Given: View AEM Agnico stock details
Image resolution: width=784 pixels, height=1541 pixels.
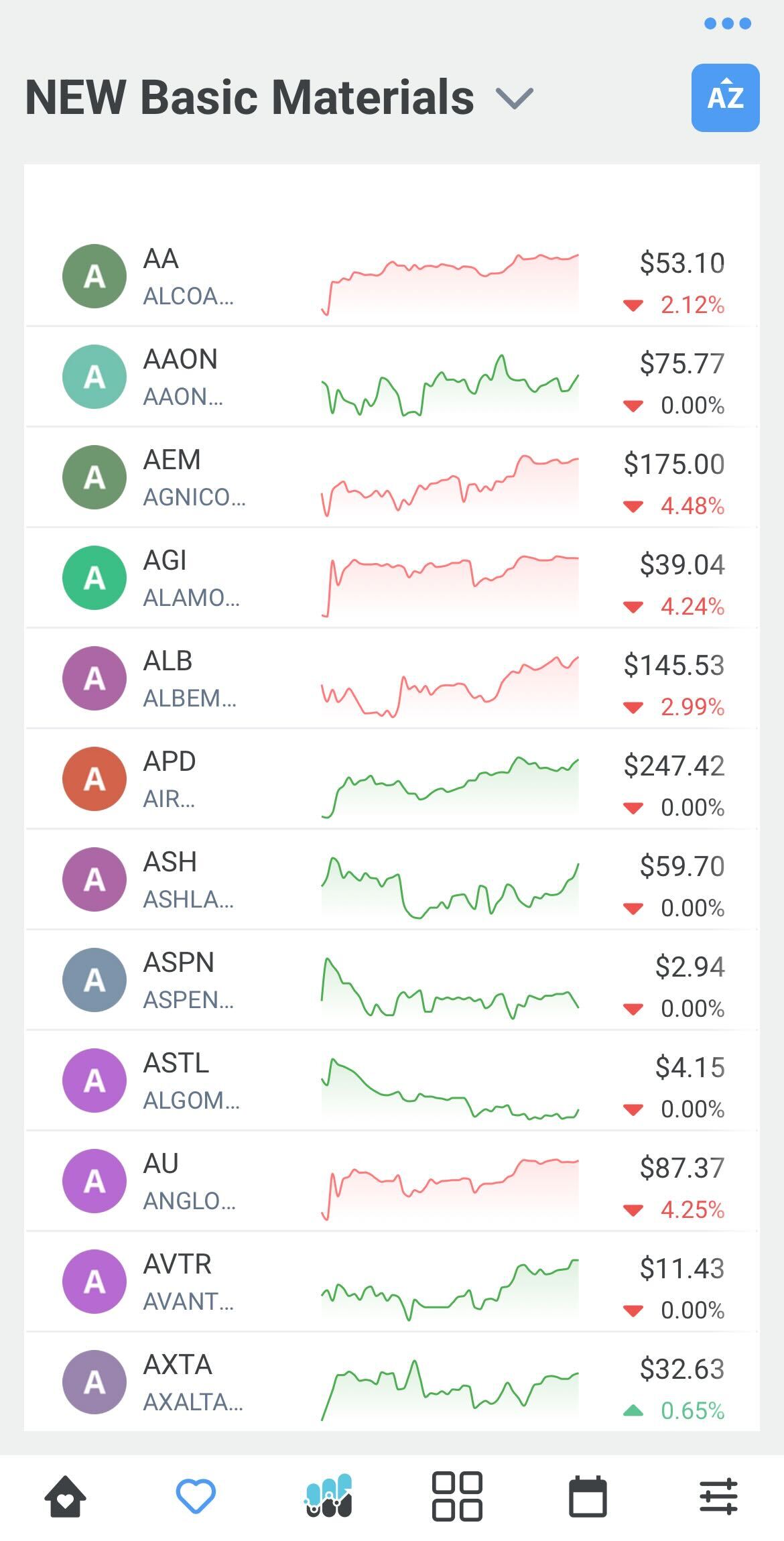Looking at the screenshot, I should [x=391, y=478].
